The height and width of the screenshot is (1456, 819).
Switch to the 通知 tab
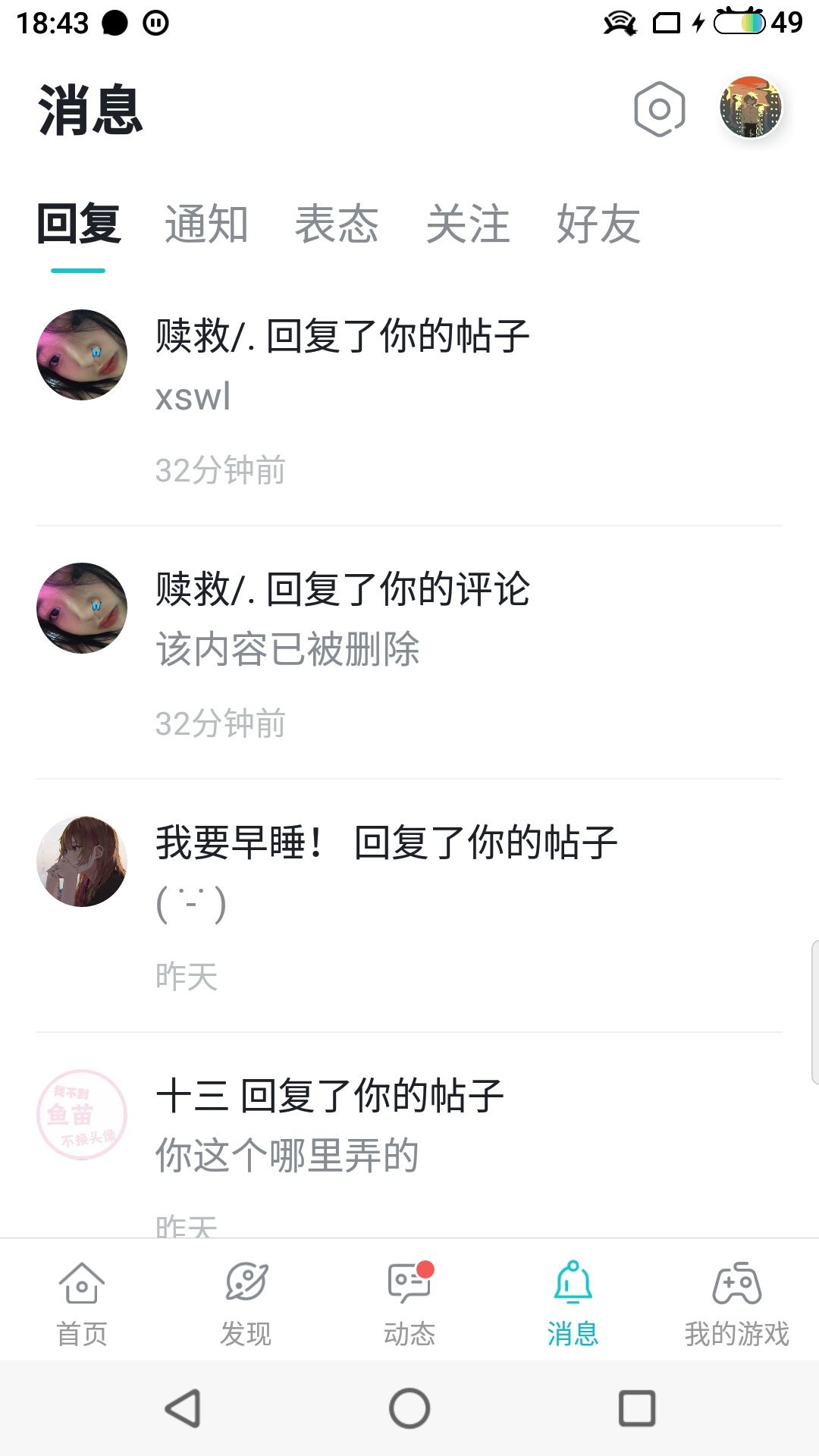(x=206, y=224)
